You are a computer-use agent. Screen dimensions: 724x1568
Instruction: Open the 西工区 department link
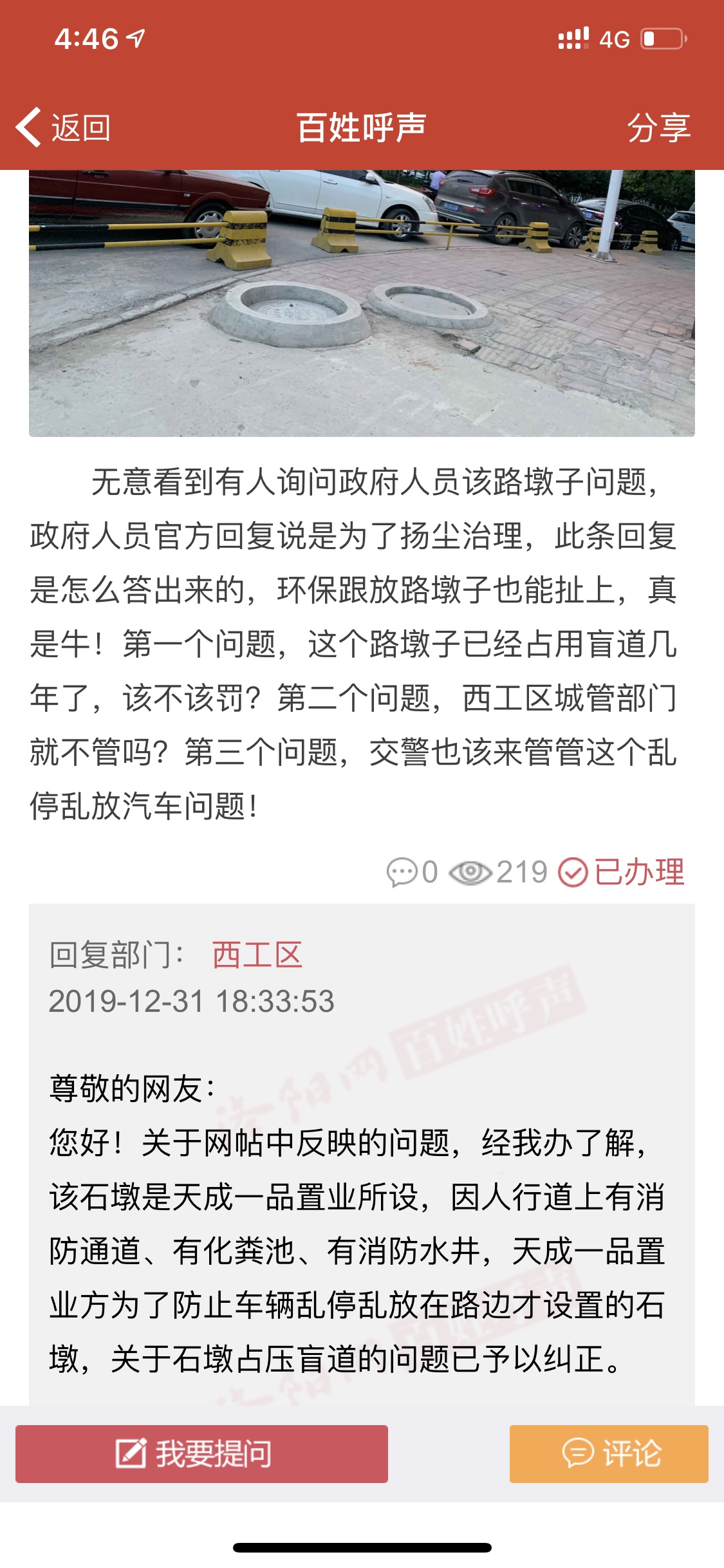tap(257, 955)
